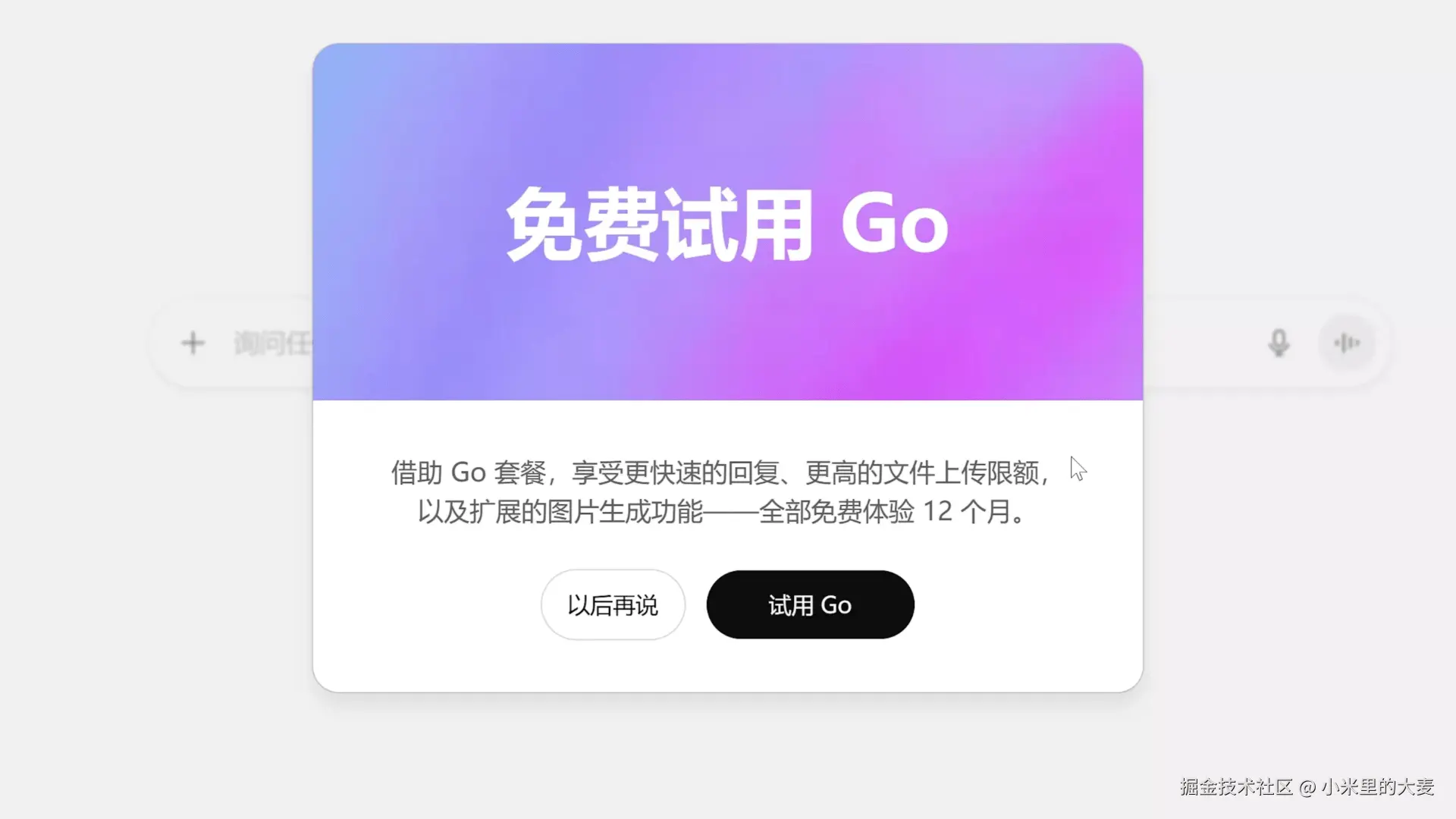Screen dimensions: 1456x819
Task: Launch voice mode with the waveform icon
Action: pos(1347,343)
